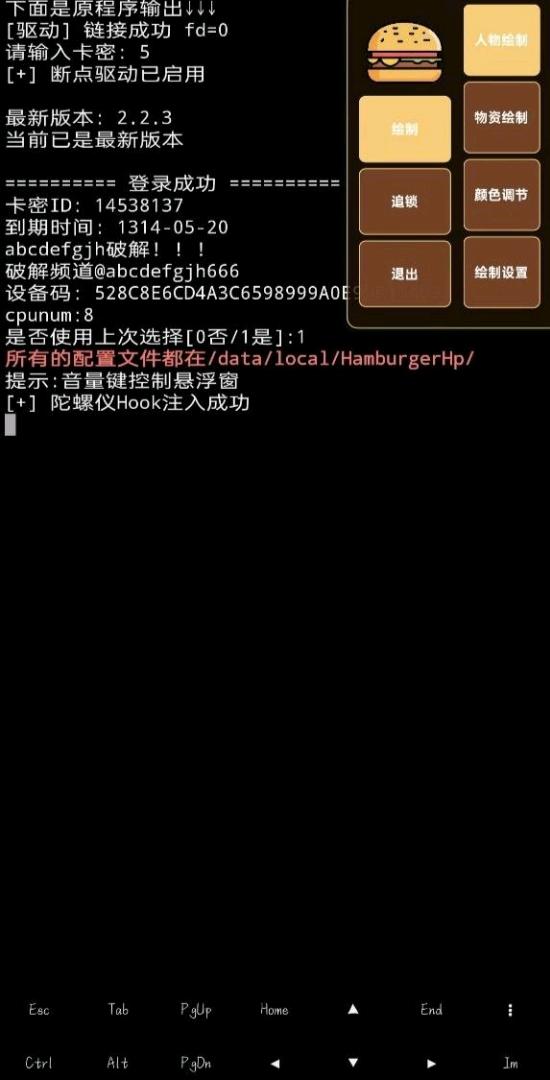Toggle the Alt key
The width and height of the screenshot is (550, 1080).
tap(118, 1063)
